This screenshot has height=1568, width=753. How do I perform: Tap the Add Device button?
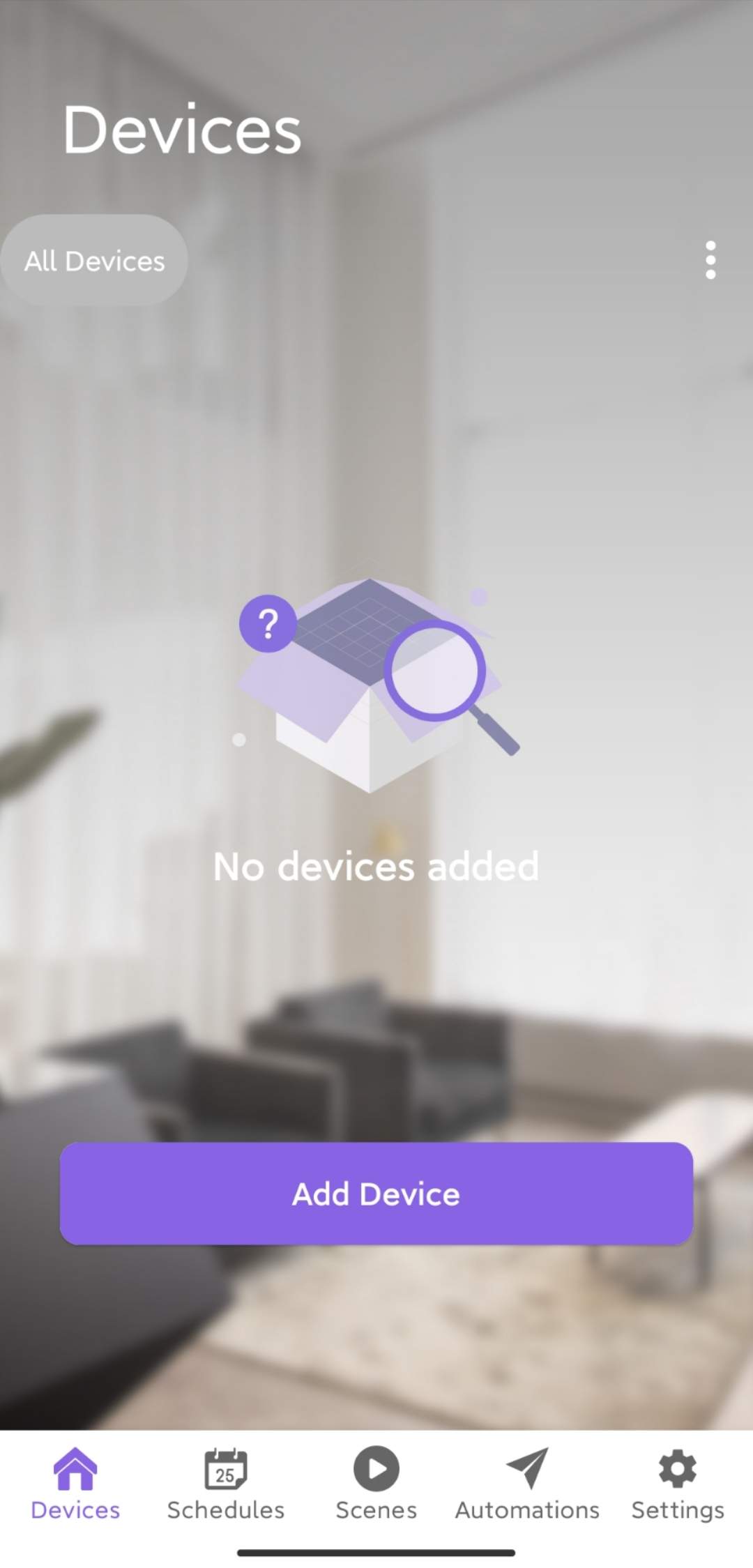(376, 1193)
